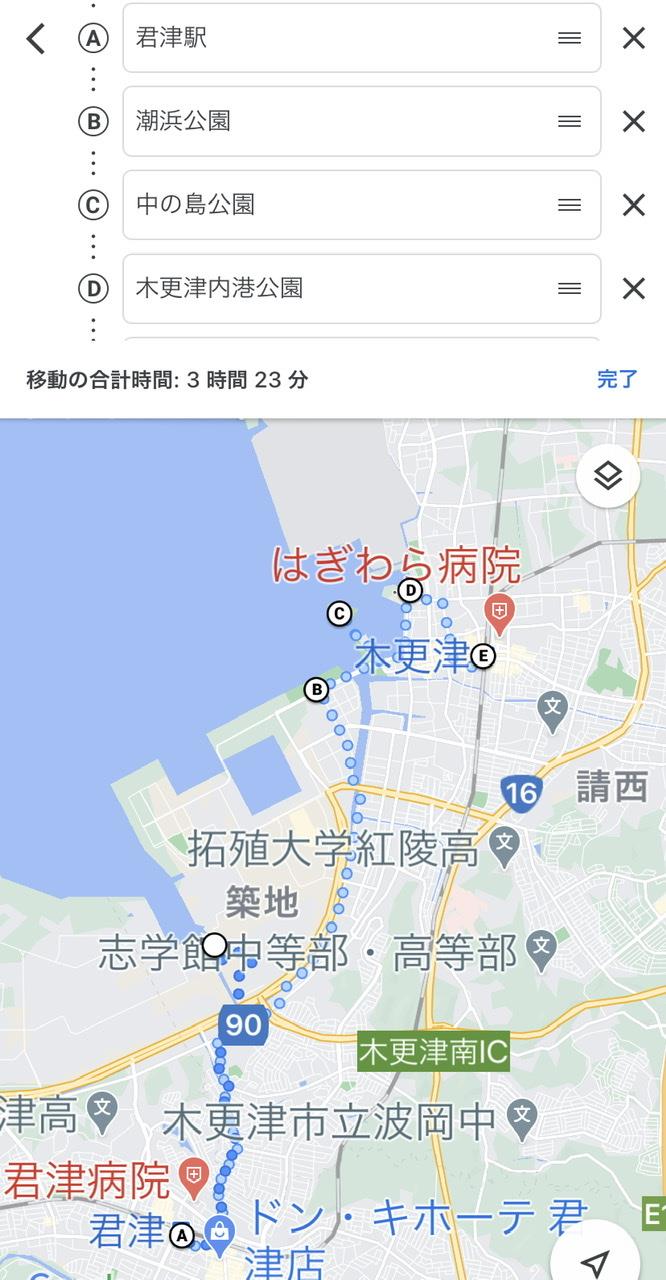Tap the reorder handle for 君津駅
This screenshot has width=666, height=1280.
(569, 38)
